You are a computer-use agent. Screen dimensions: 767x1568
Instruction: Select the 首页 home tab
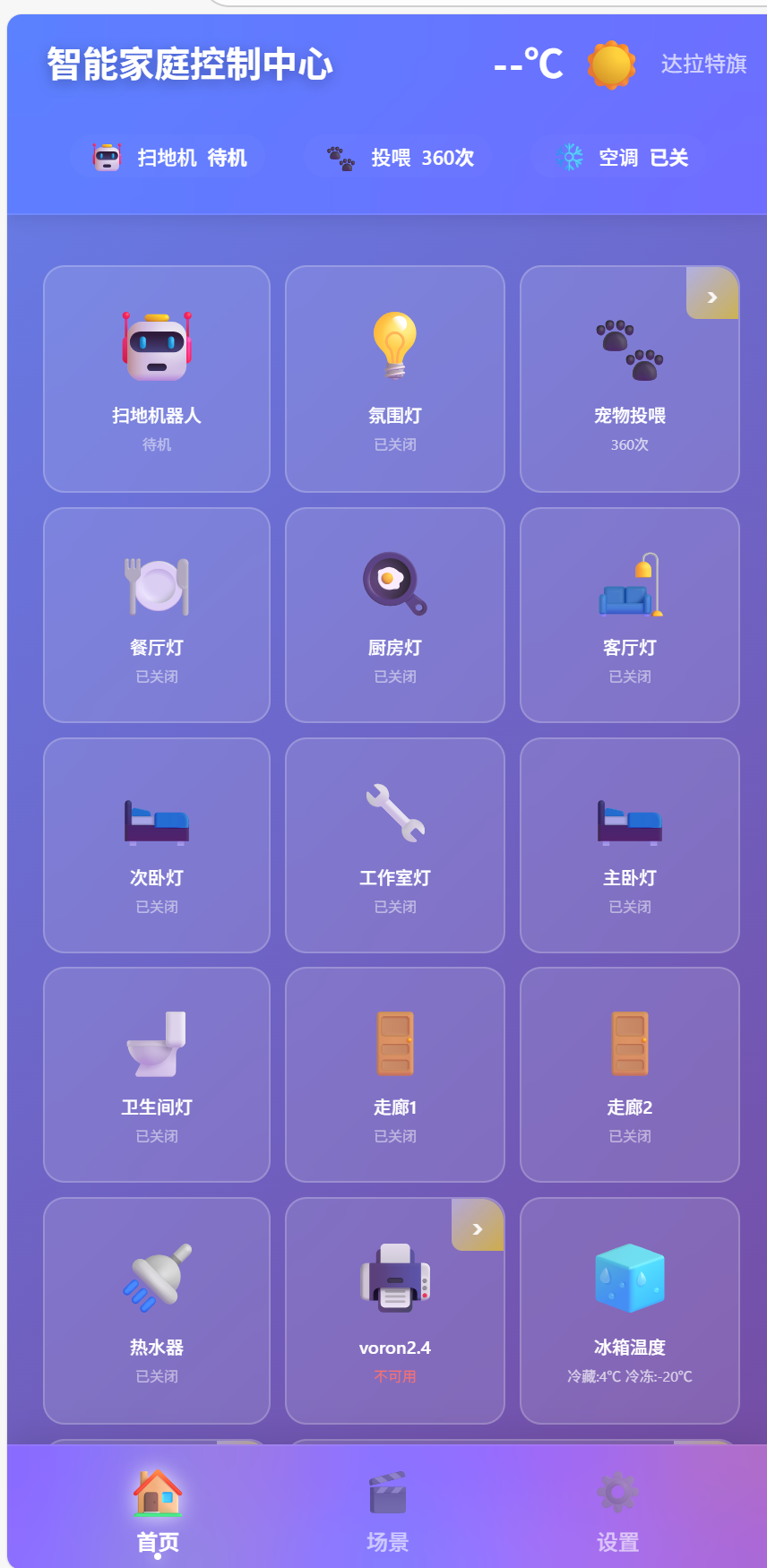click(158, 1514)
